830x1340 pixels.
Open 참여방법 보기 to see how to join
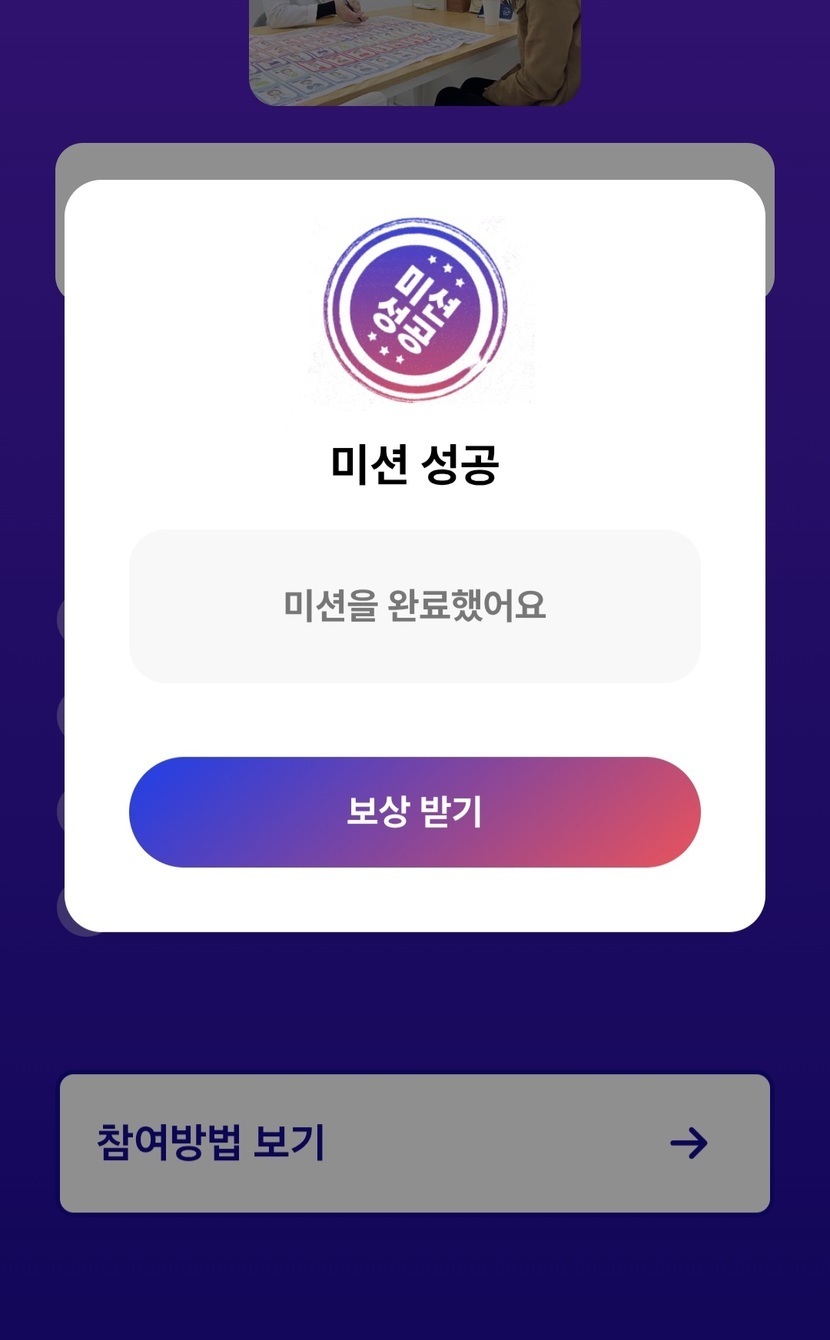coord(414,1143)
